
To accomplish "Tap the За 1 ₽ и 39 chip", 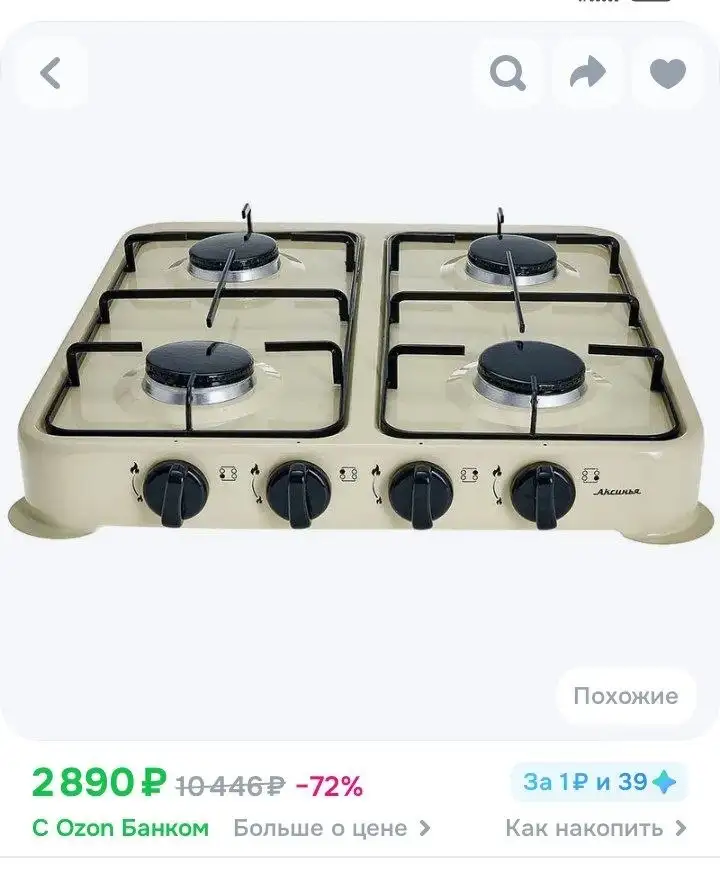I will point(600,782).
